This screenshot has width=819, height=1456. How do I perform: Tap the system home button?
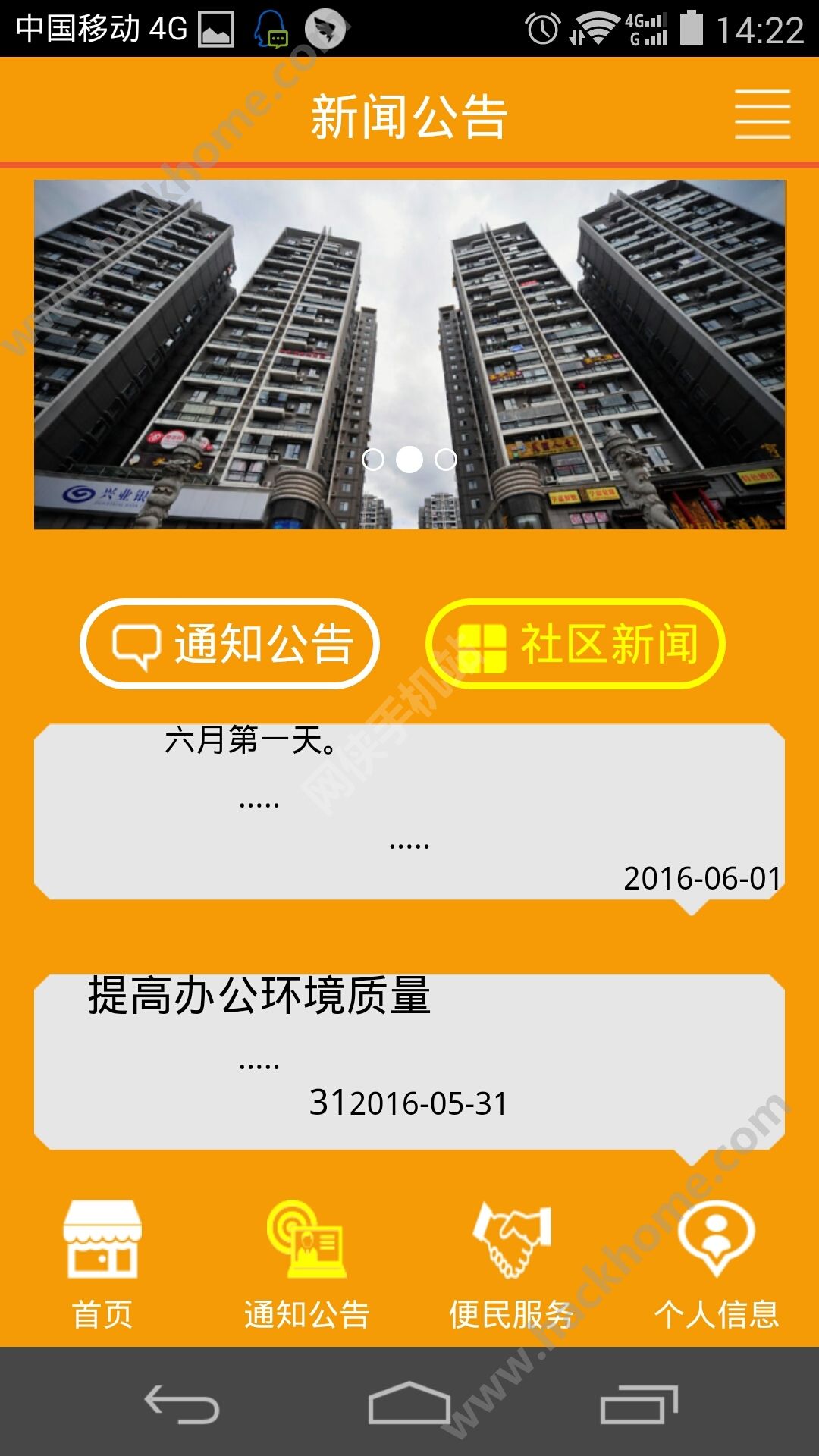(409, 1404)
